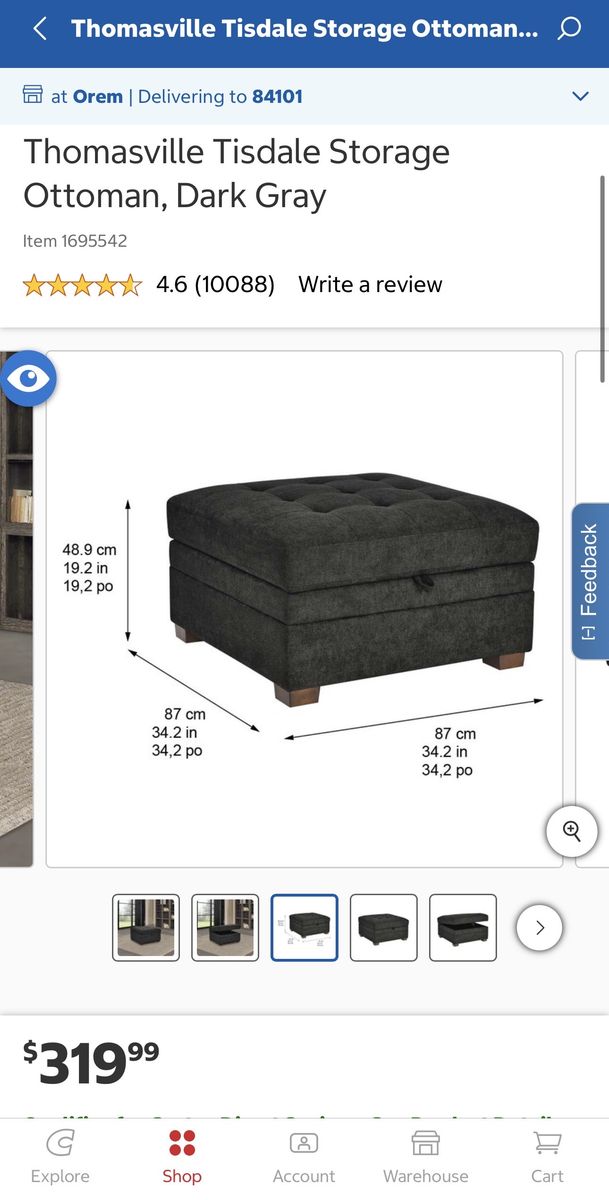This screenshot has height=1200, width=609.
Task: Zoom in on the product image
Action: (572, 831)
